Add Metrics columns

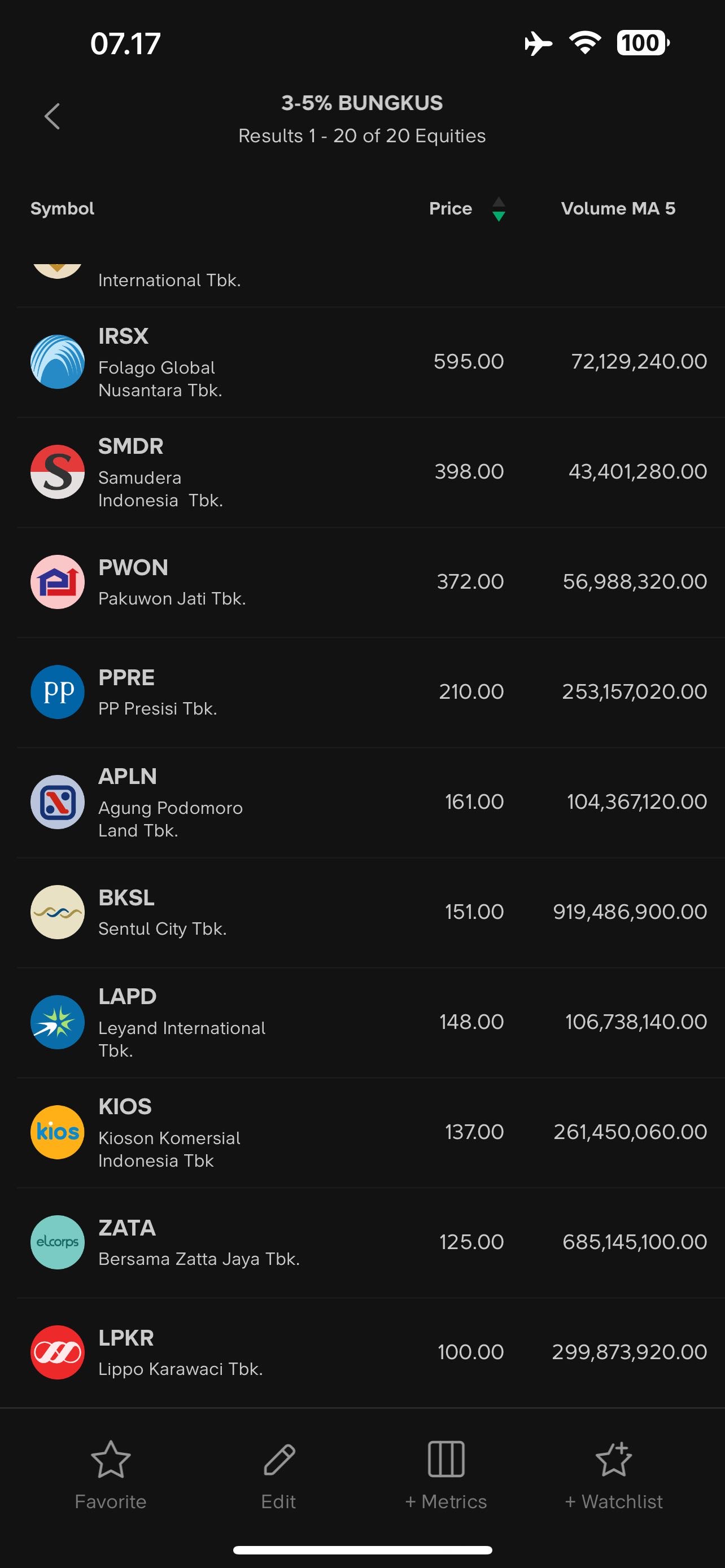[446, 1474]
